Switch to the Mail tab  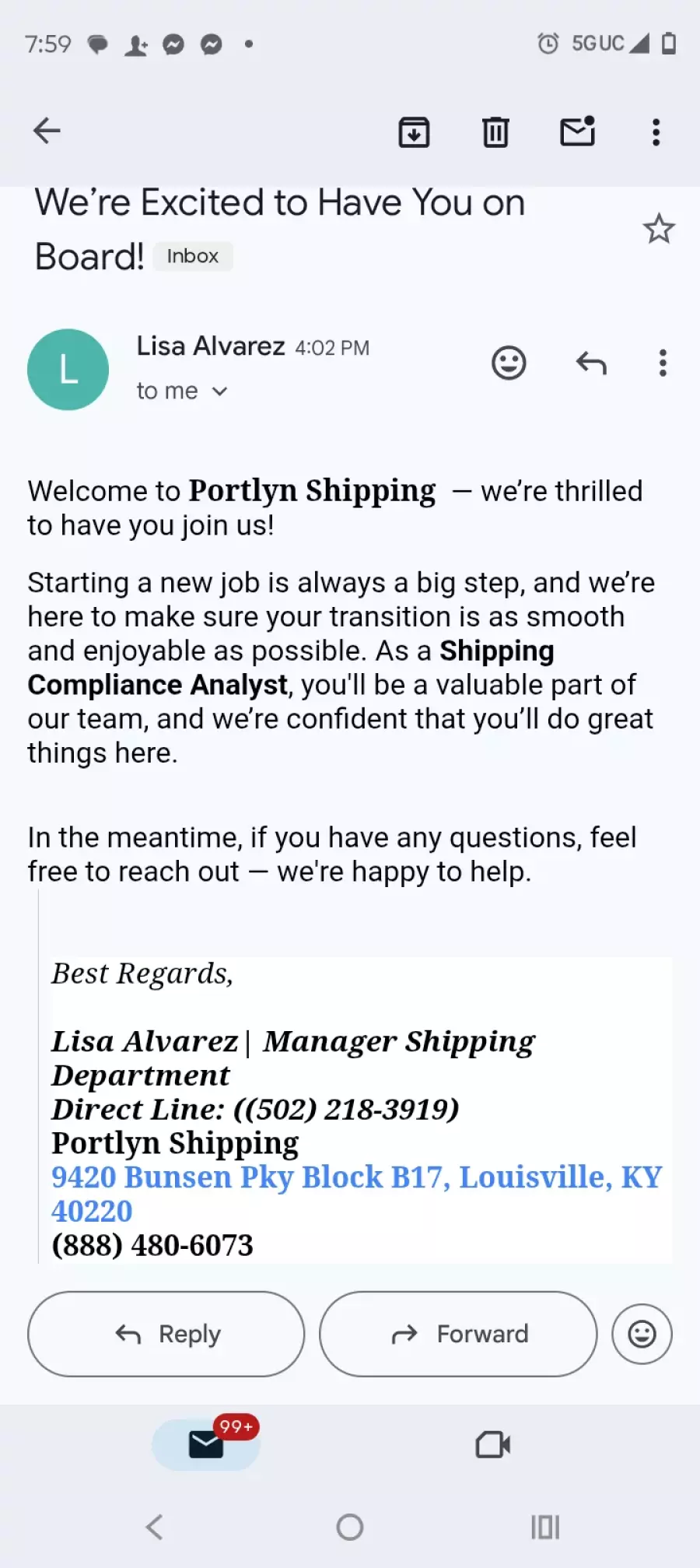click(206, 1445)
